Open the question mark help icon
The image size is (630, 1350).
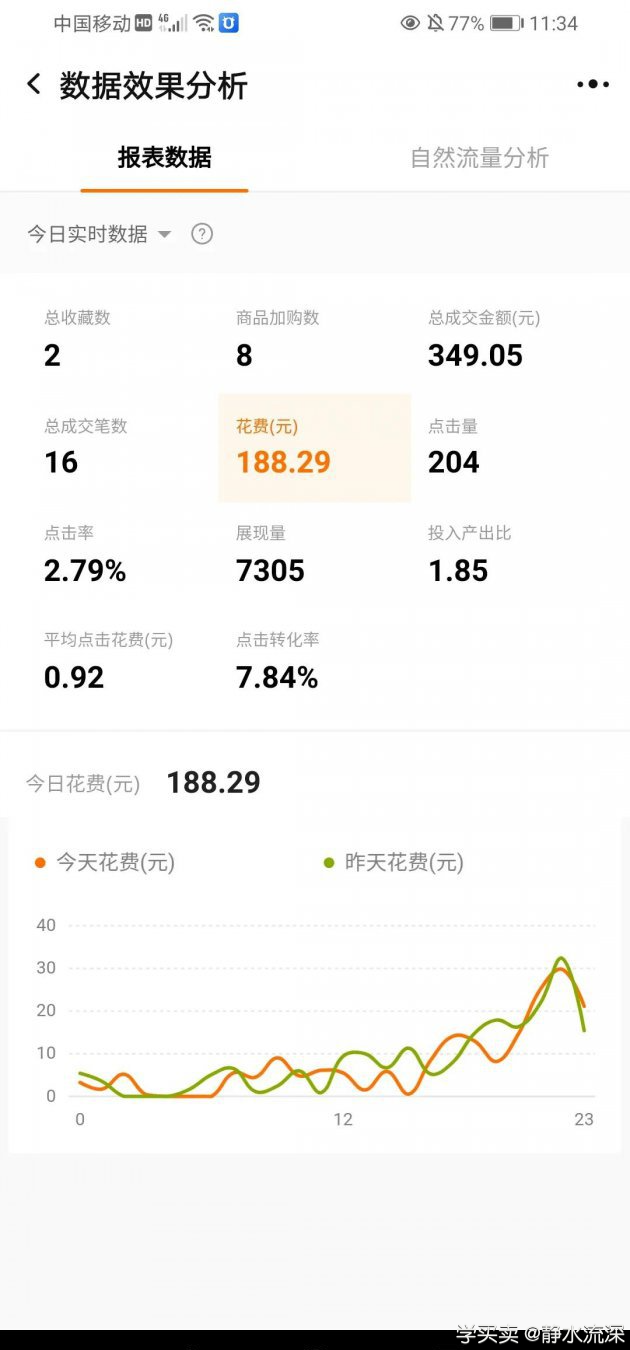[202, 234]
